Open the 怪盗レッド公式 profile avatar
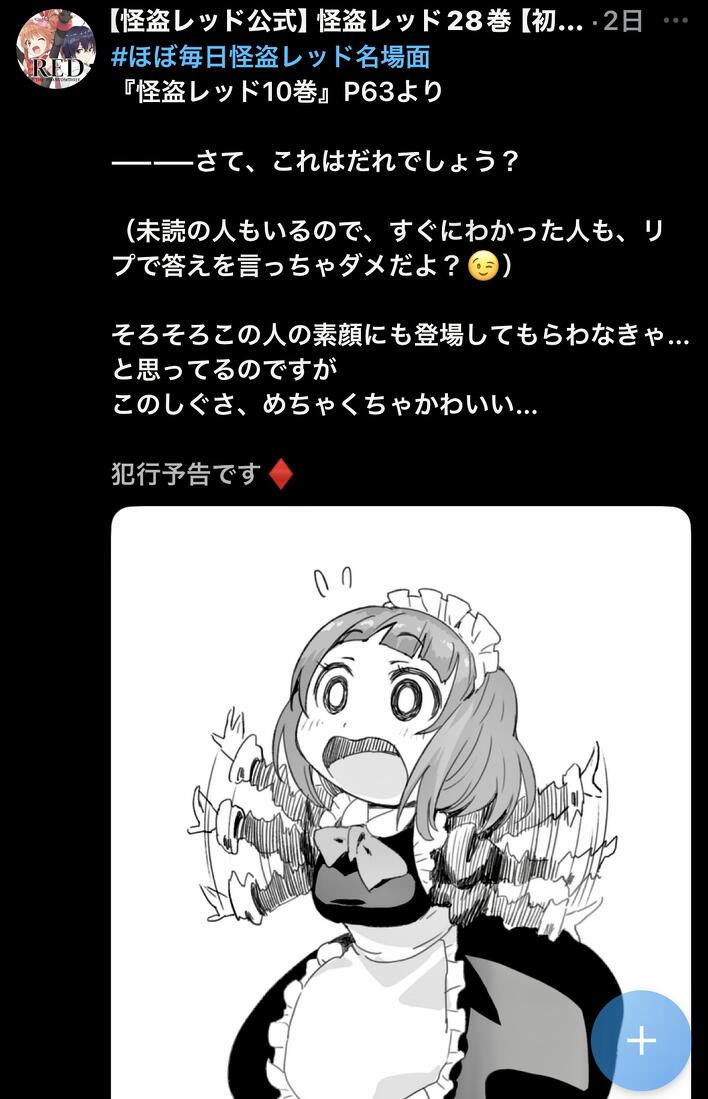Viewport: 708px width, 1099px height. (x=55, y=49)
